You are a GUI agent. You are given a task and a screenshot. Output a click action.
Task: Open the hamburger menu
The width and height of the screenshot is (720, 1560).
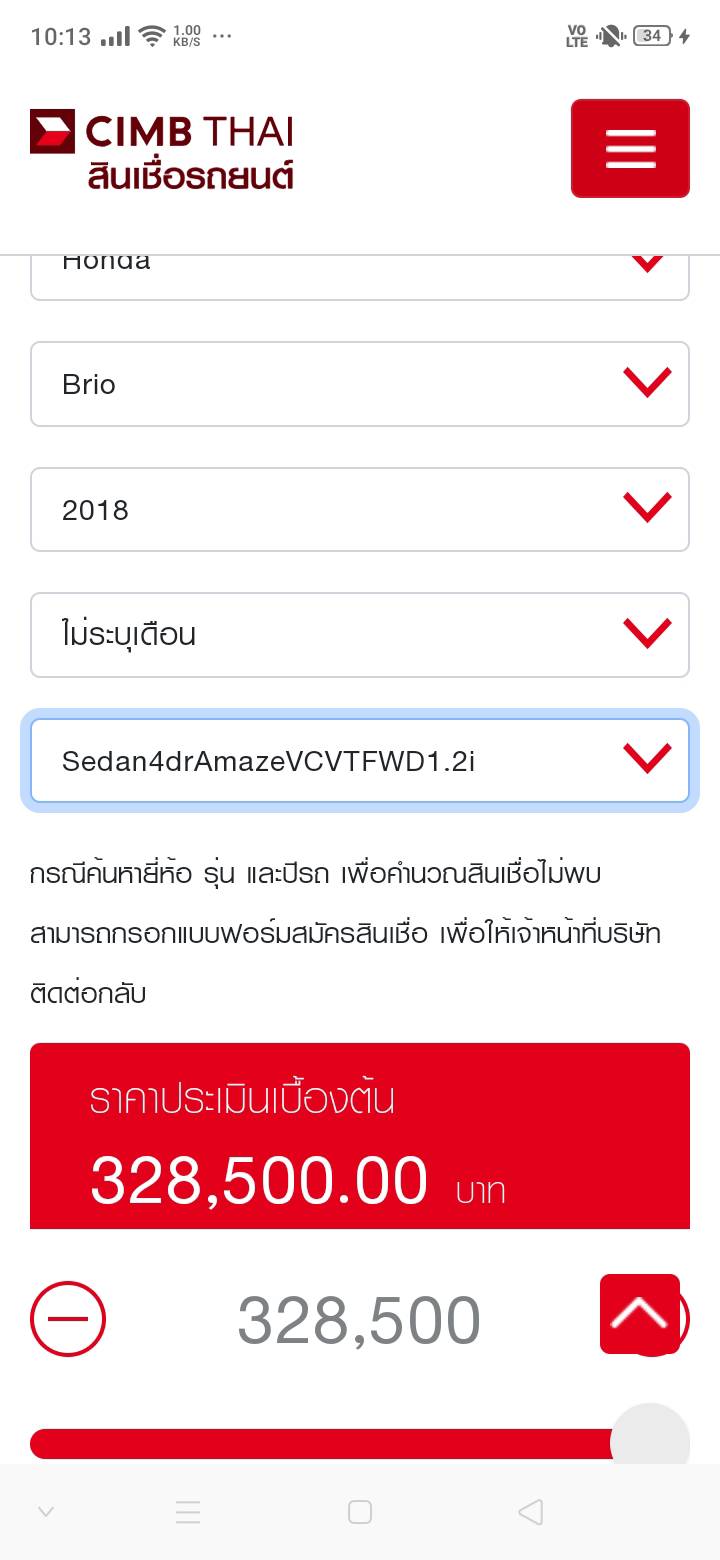click(x=630, y=148)
